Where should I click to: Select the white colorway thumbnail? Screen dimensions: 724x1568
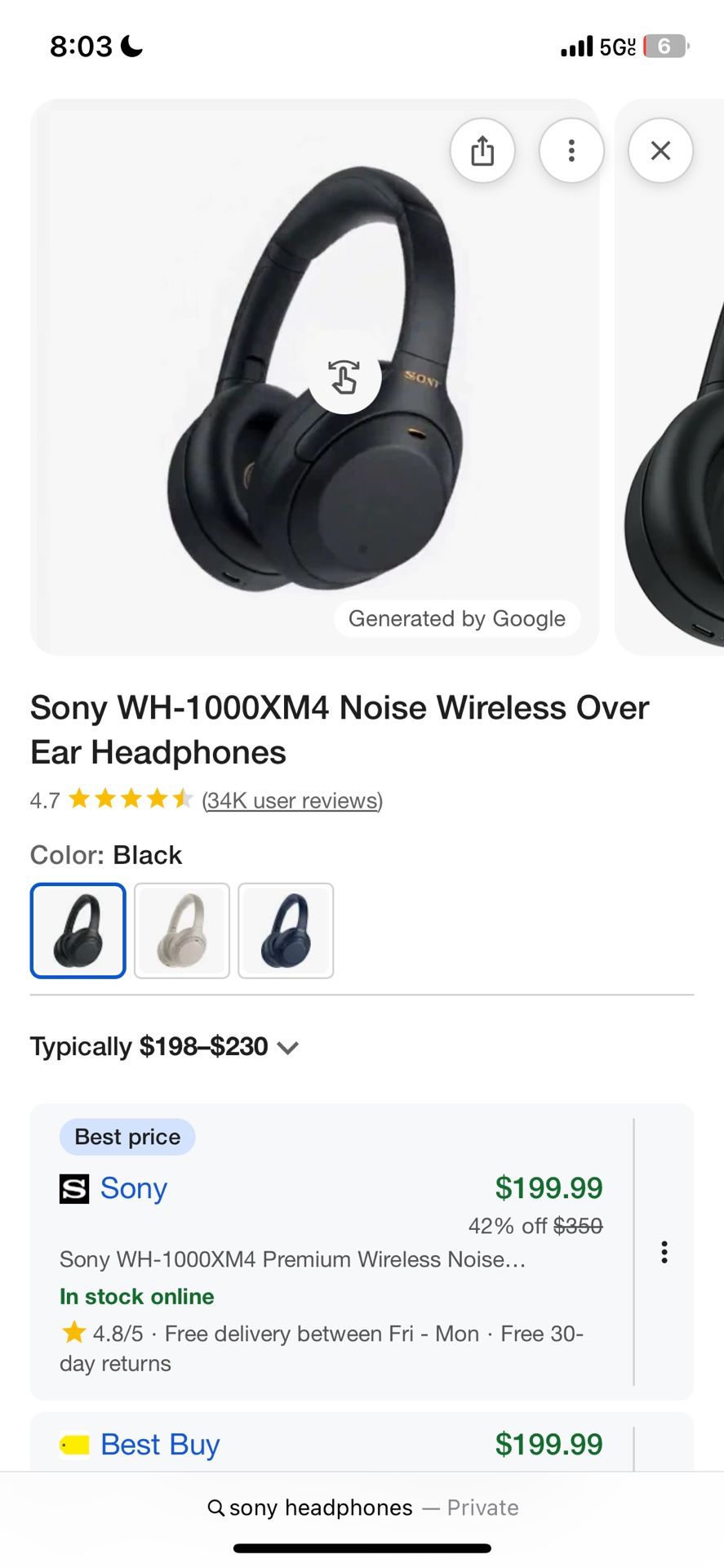coord(181,930)
